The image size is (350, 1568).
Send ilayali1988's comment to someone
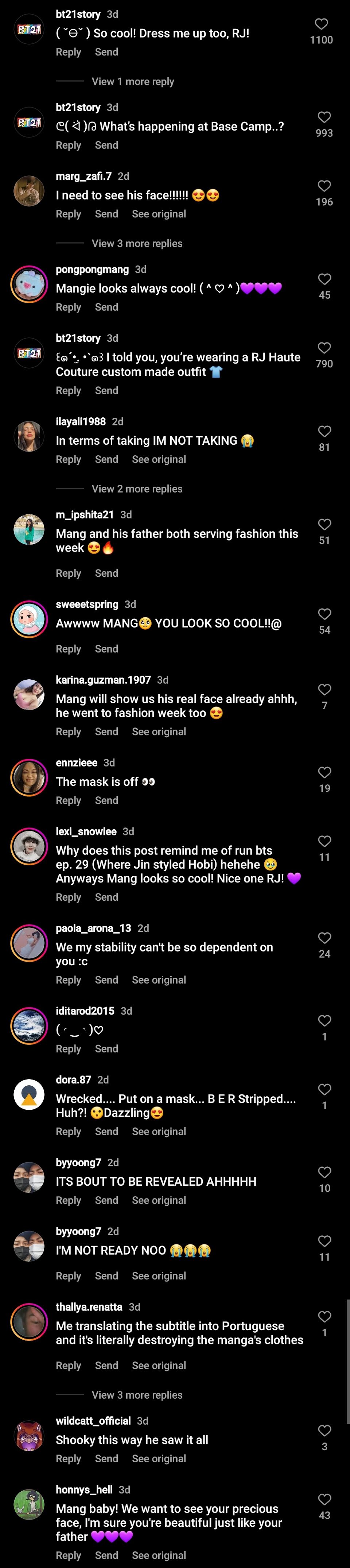(106, 460)
